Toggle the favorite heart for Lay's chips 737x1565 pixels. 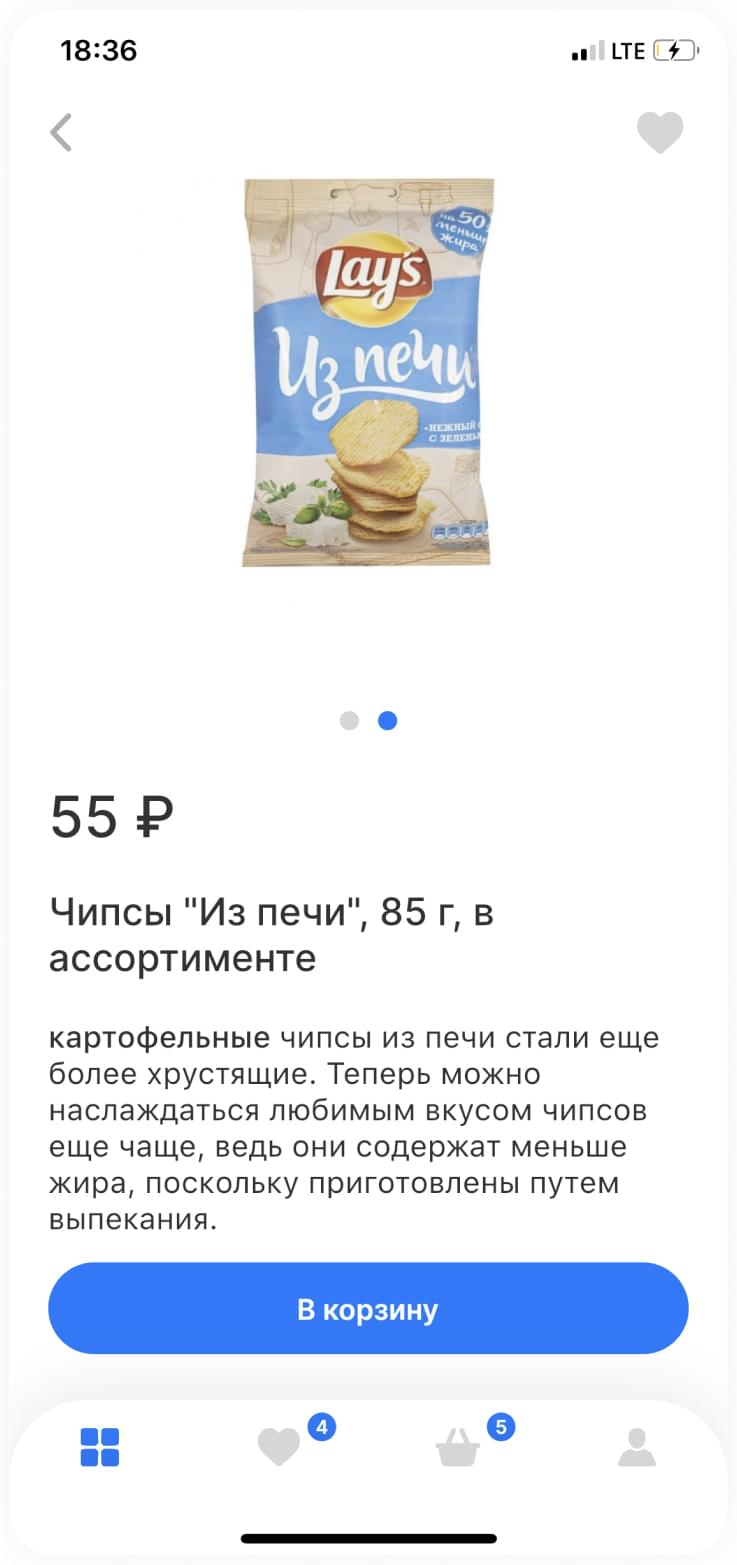coord(659,131)
